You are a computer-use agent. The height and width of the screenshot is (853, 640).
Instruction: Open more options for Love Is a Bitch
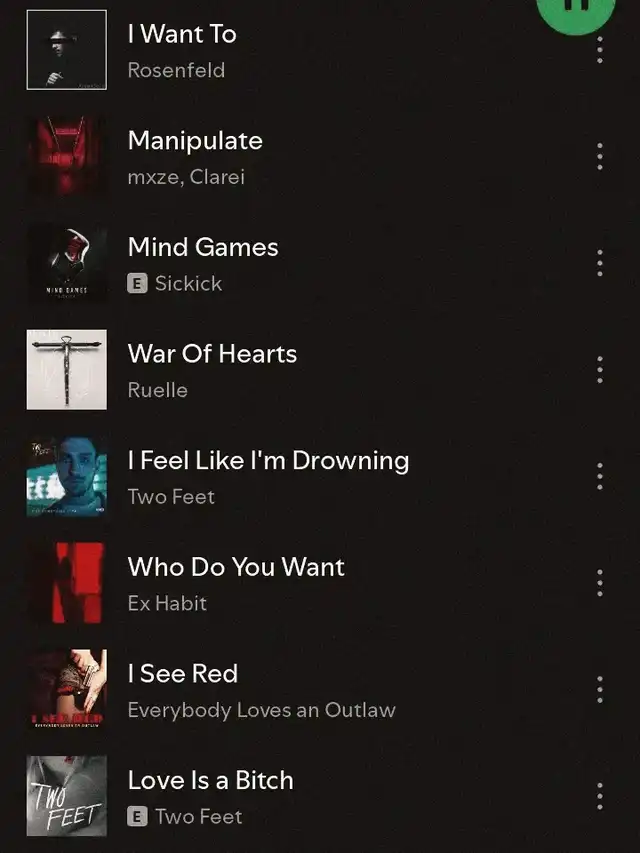pos(599,796)
